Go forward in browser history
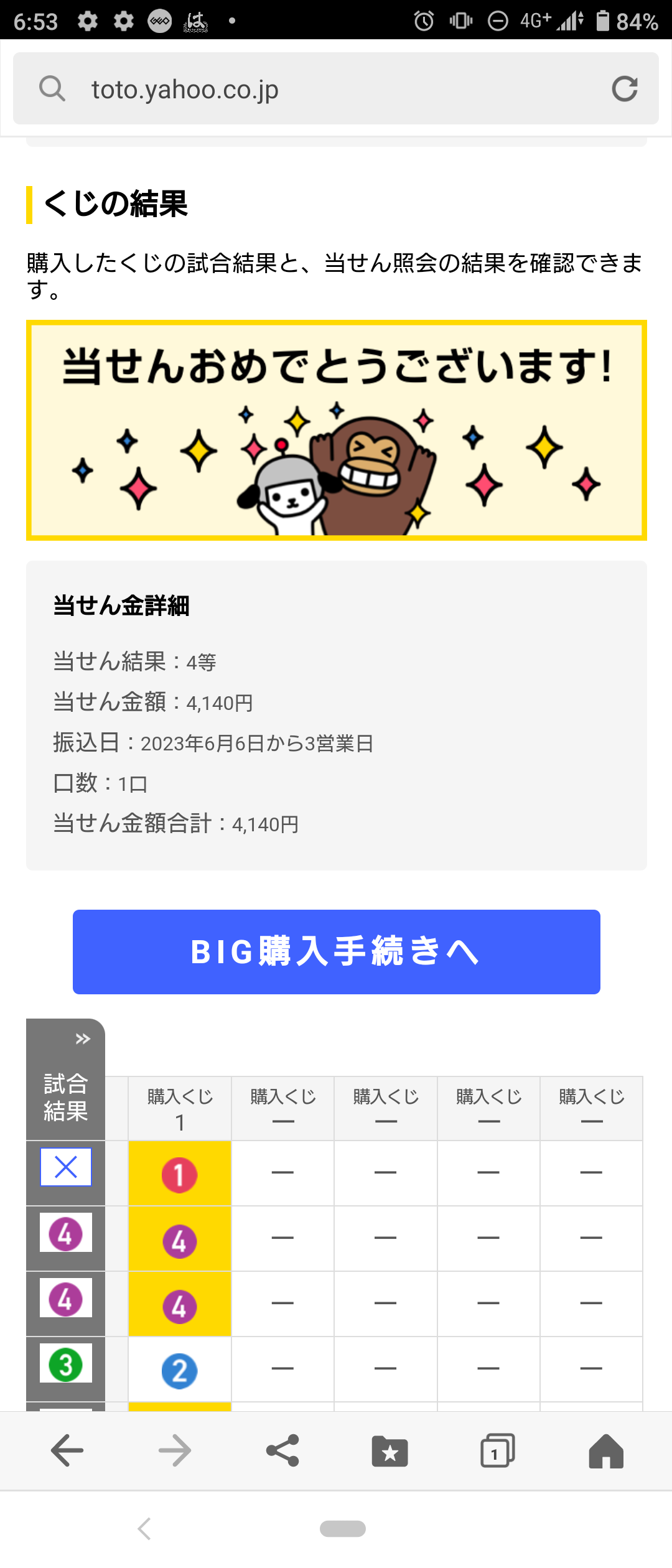This screenshot has height=1568, width=672. pyautogui.click(x=174, y=1450)
